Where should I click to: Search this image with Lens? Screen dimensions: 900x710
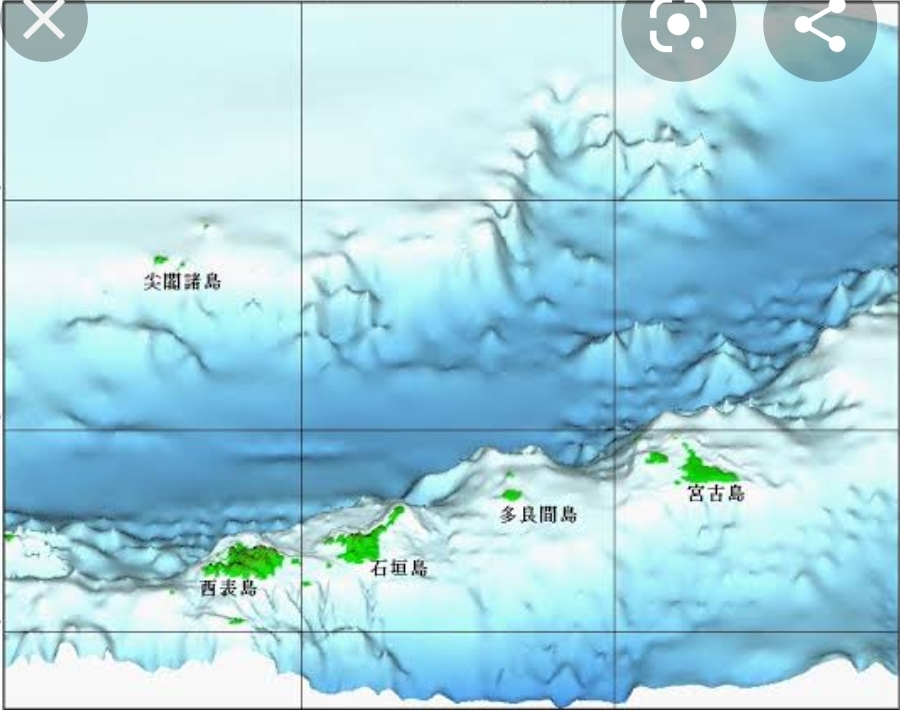[x=678, y=25]
